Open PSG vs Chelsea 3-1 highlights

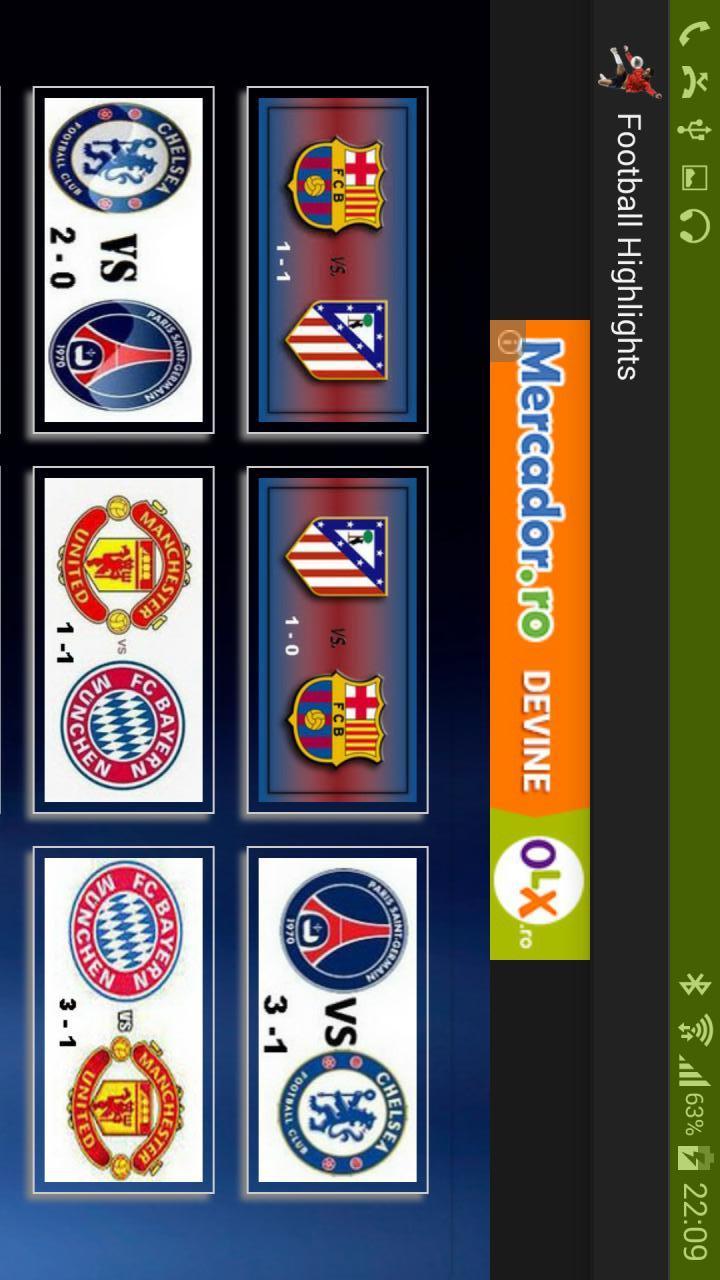[x=338, y=1020]
